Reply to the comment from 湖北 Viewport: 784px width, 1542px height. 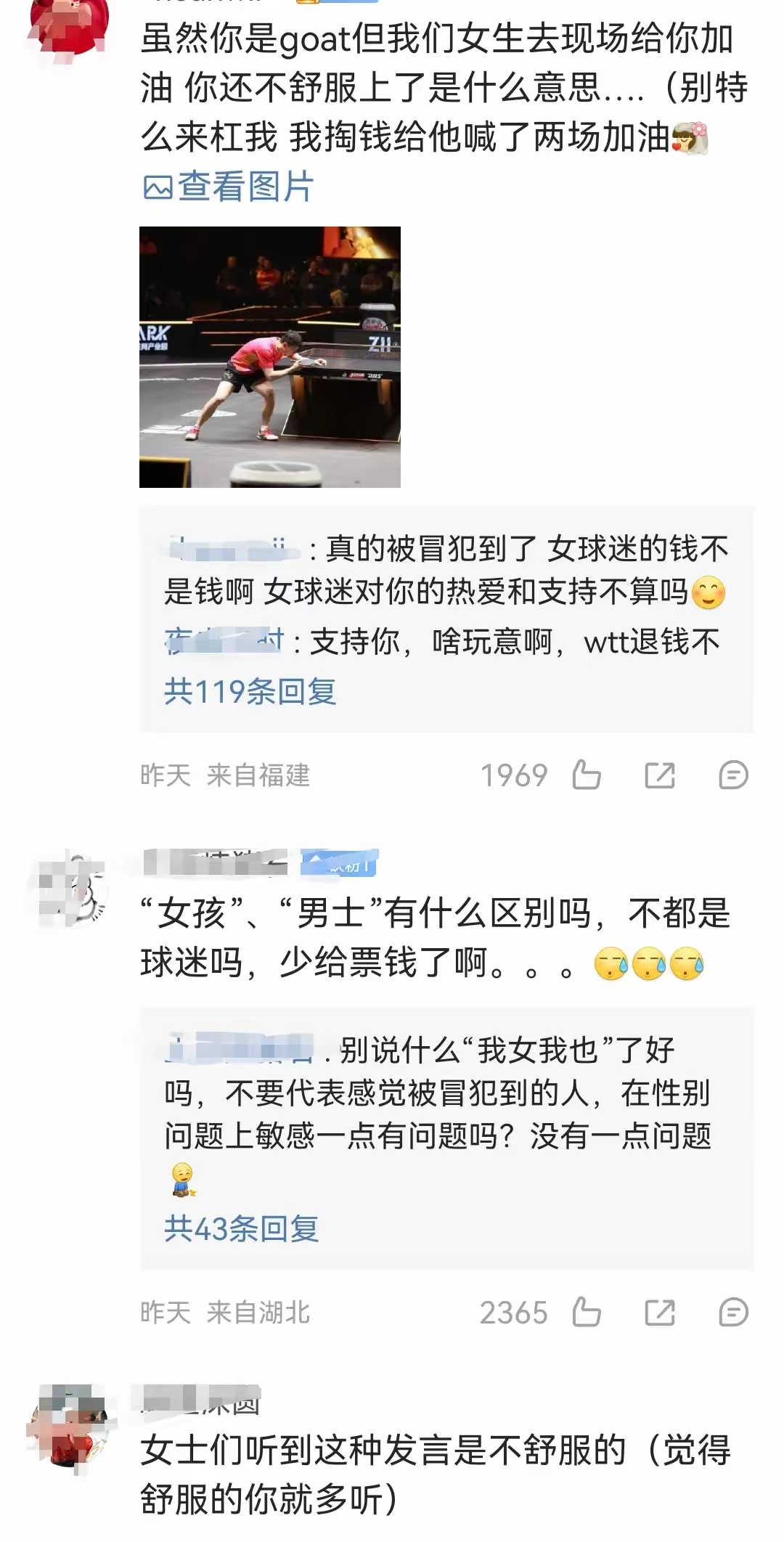click(x=732, y=1313)
